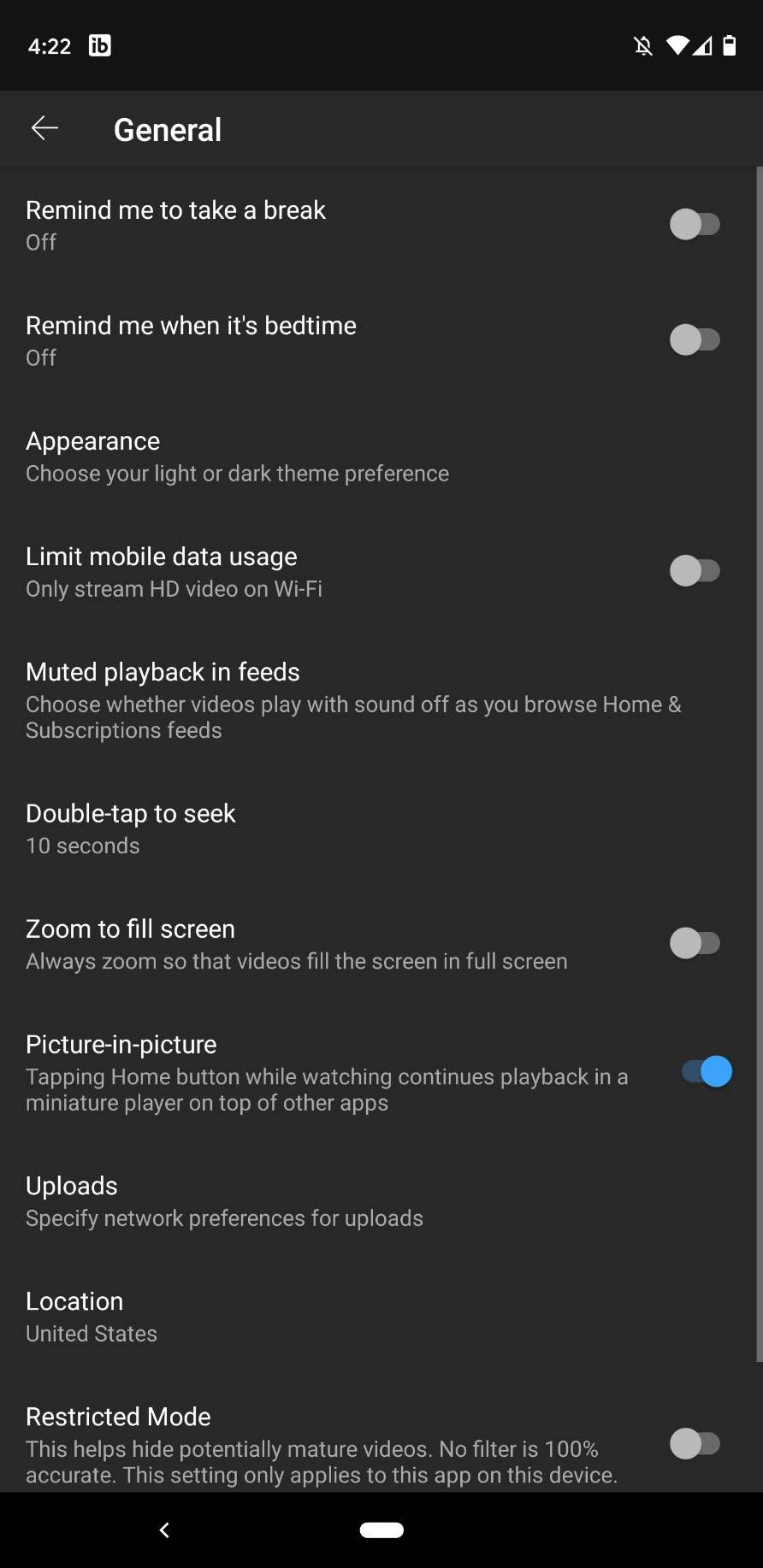Screen dimensions: 763x1568
Task: Tap the home pill in navigation bar
Action: (x=381, y=1530)
